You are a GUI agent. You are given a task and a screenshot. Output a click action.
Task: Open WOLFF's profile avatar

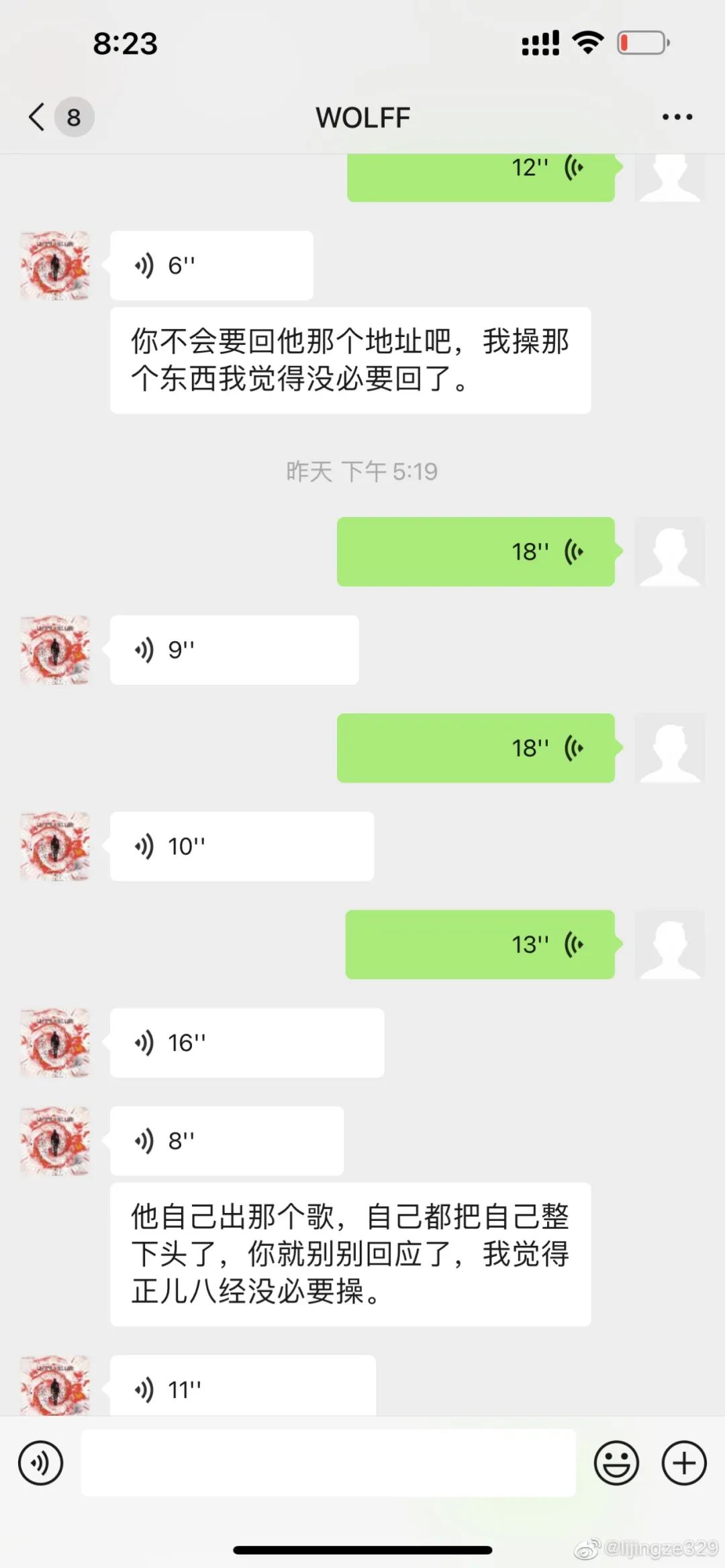click(54, 264)
